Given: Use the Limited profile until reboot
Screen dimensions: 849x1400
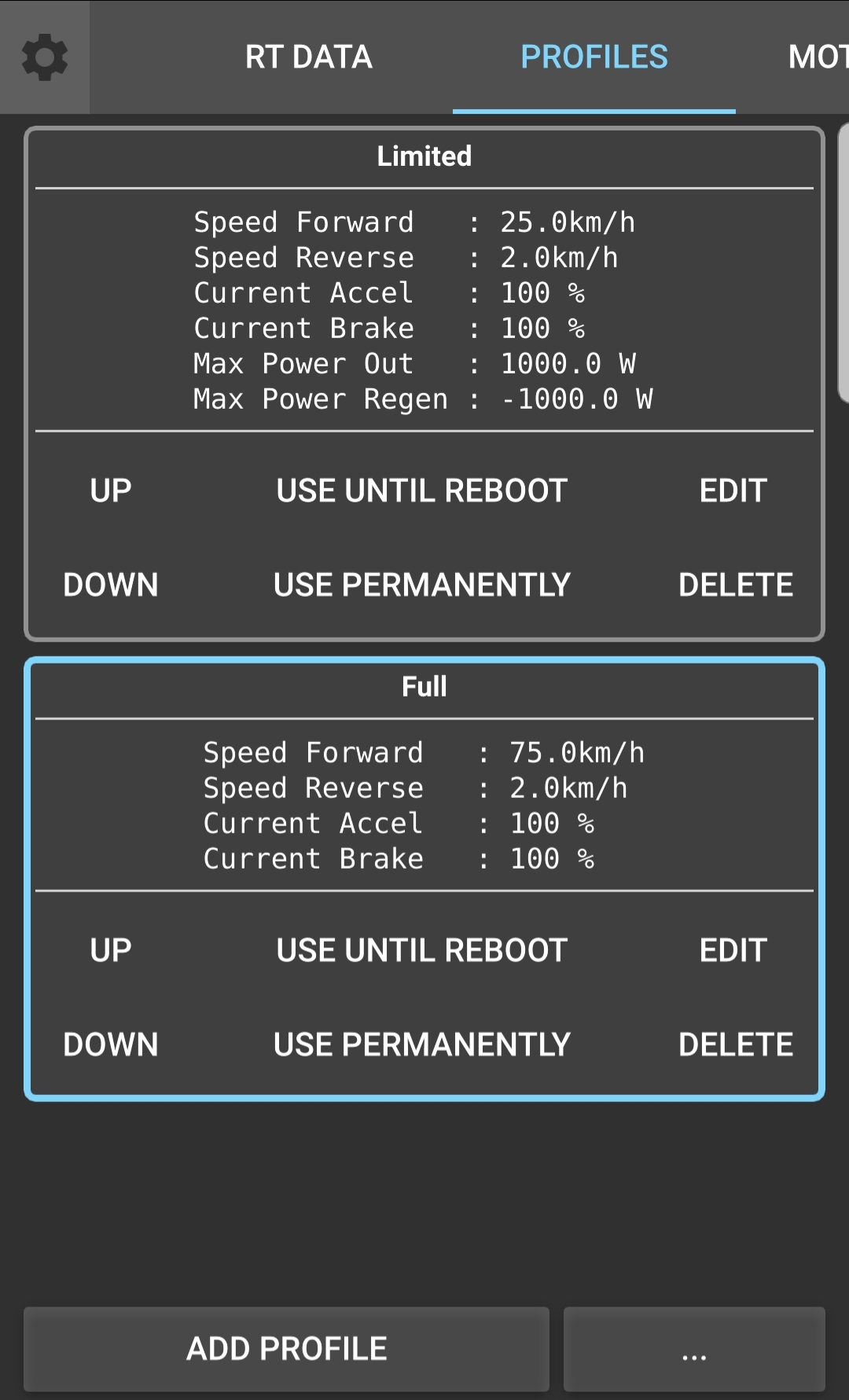Looking at the screenshot, I should pos(422,491).
